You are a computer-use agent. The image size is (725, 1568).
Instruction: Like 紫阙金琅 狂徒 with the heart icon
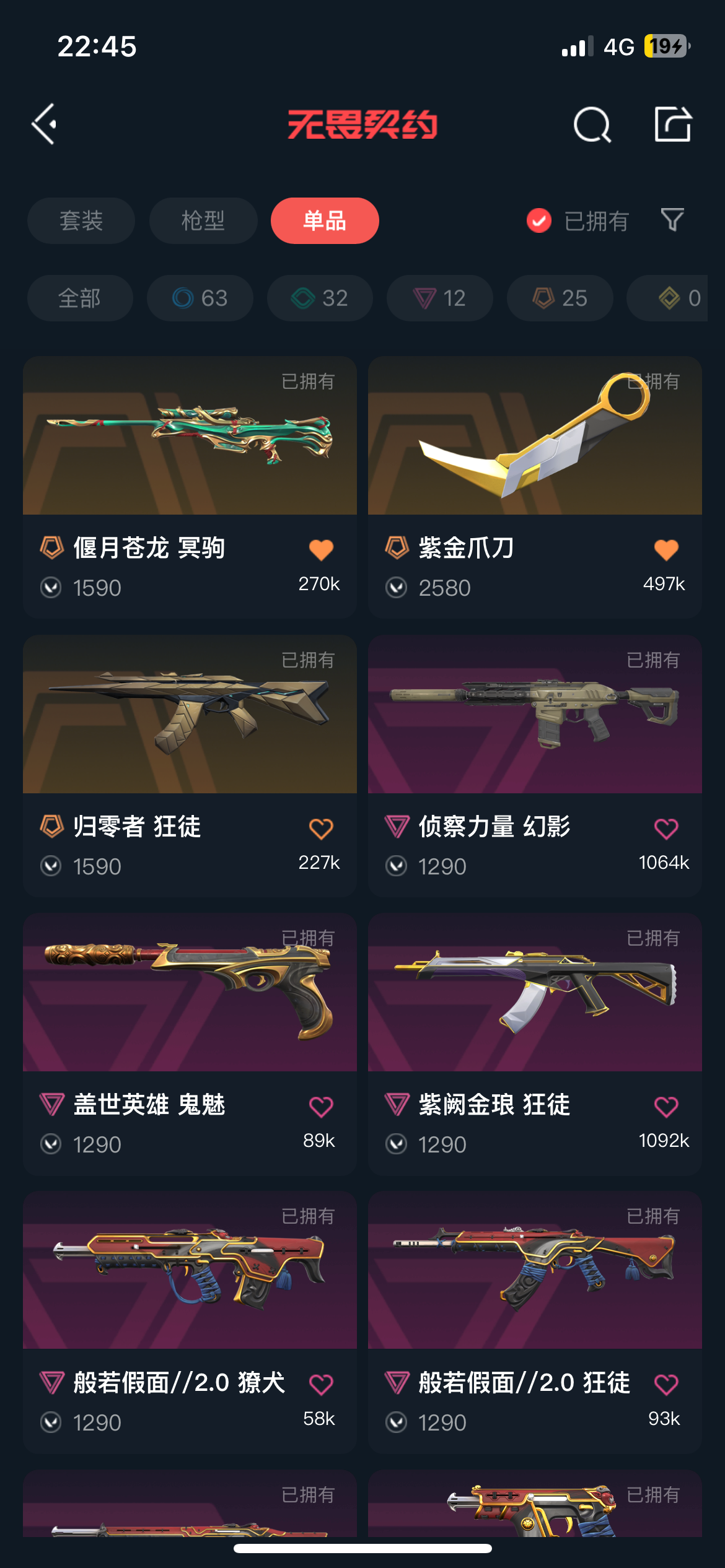coord(666,1107)
